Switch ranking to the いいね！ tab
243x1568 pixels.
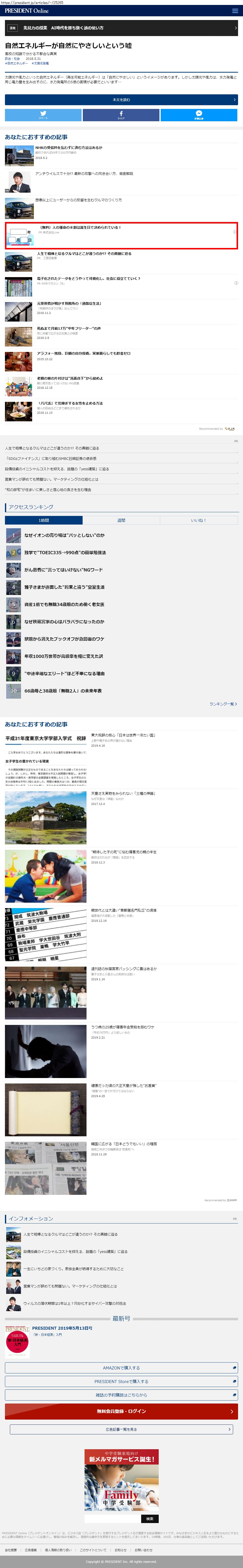click(x=199, y=520)
